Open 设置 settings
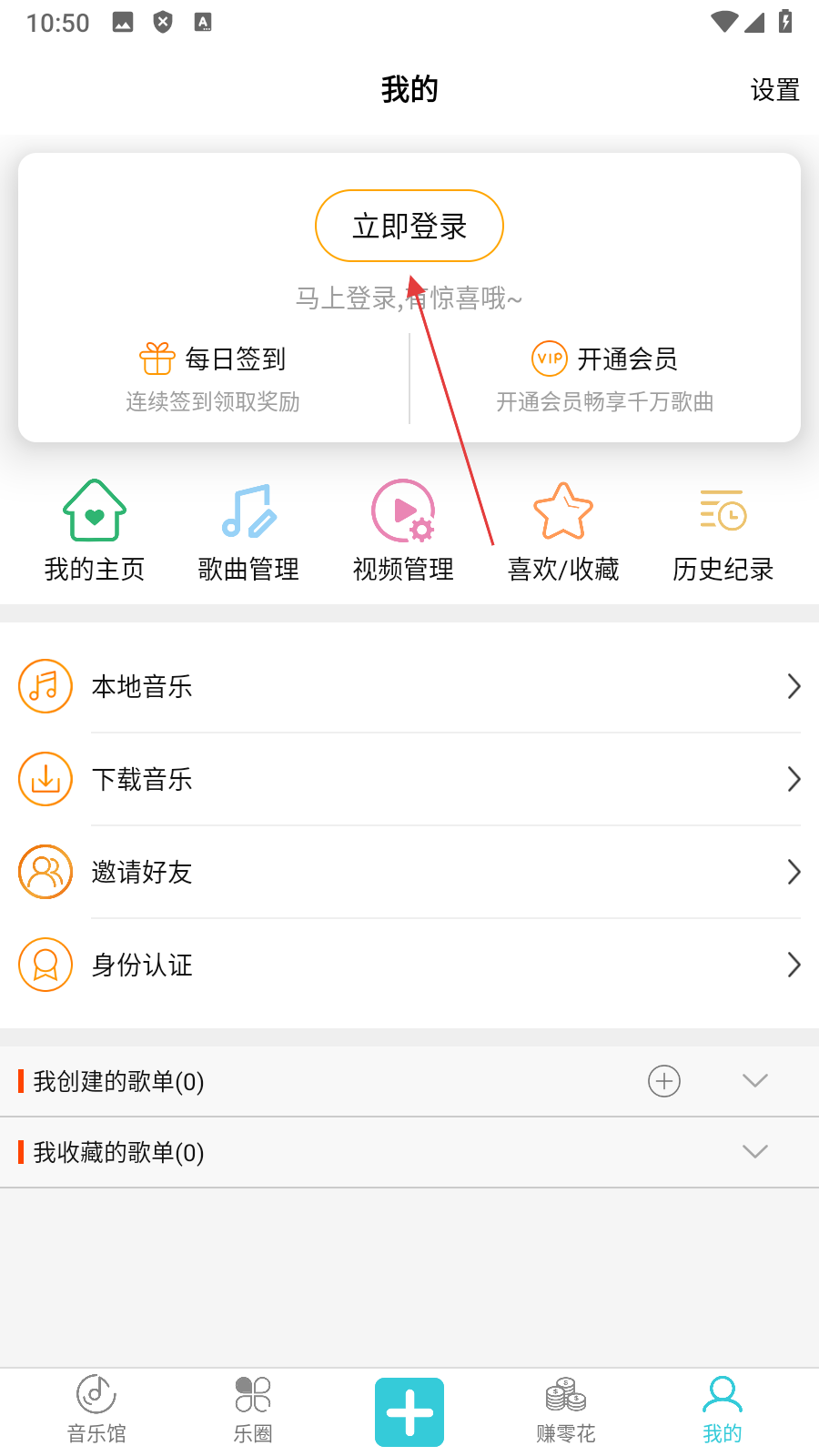Screen dimensions: 819x1456 tap(774, 90)
